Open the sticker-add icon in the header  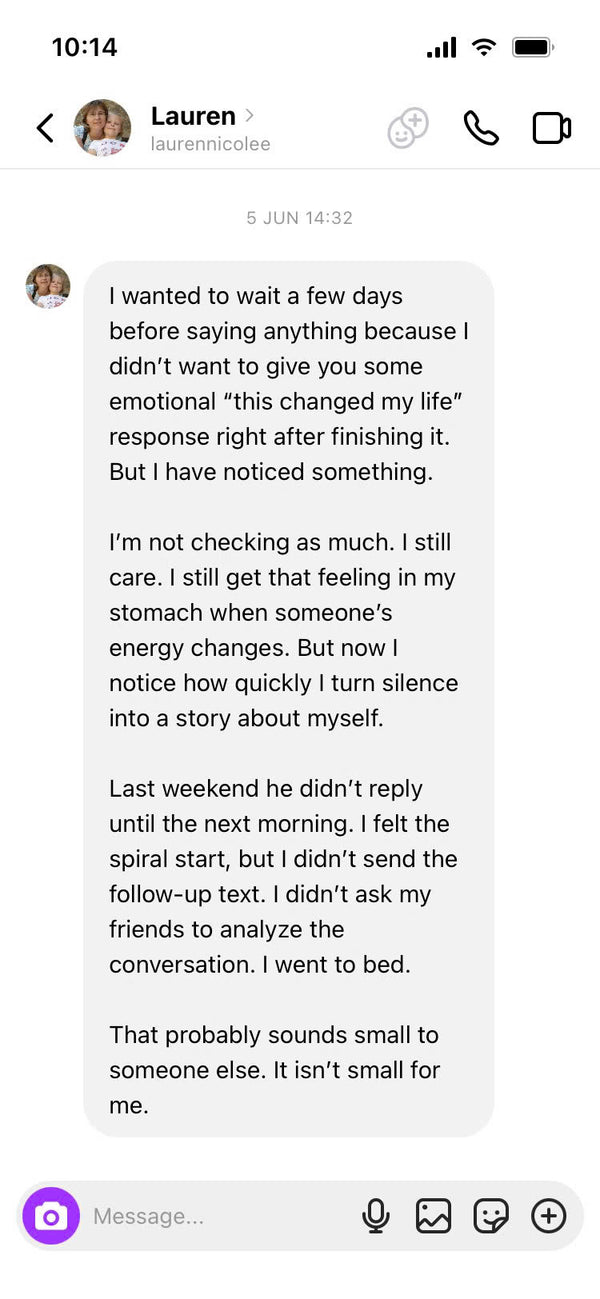(408, 129)
